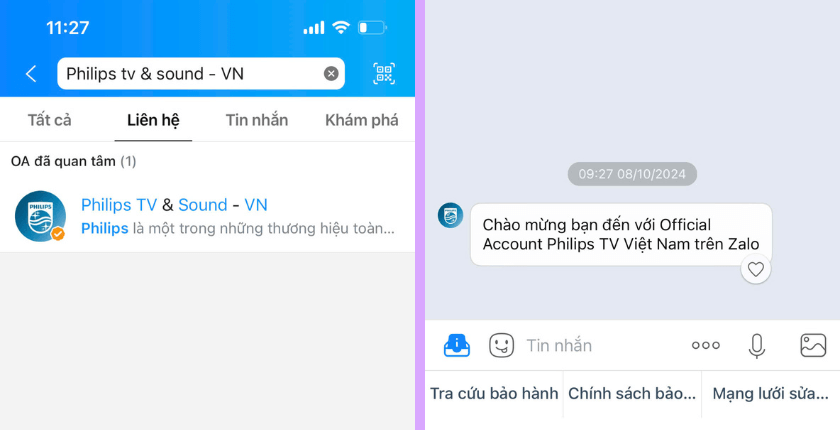Image resolution: width=840 pixels, height=430 pixels.
Task: Tap Tra cứu bảo hành button
Action: pos(494,394)
